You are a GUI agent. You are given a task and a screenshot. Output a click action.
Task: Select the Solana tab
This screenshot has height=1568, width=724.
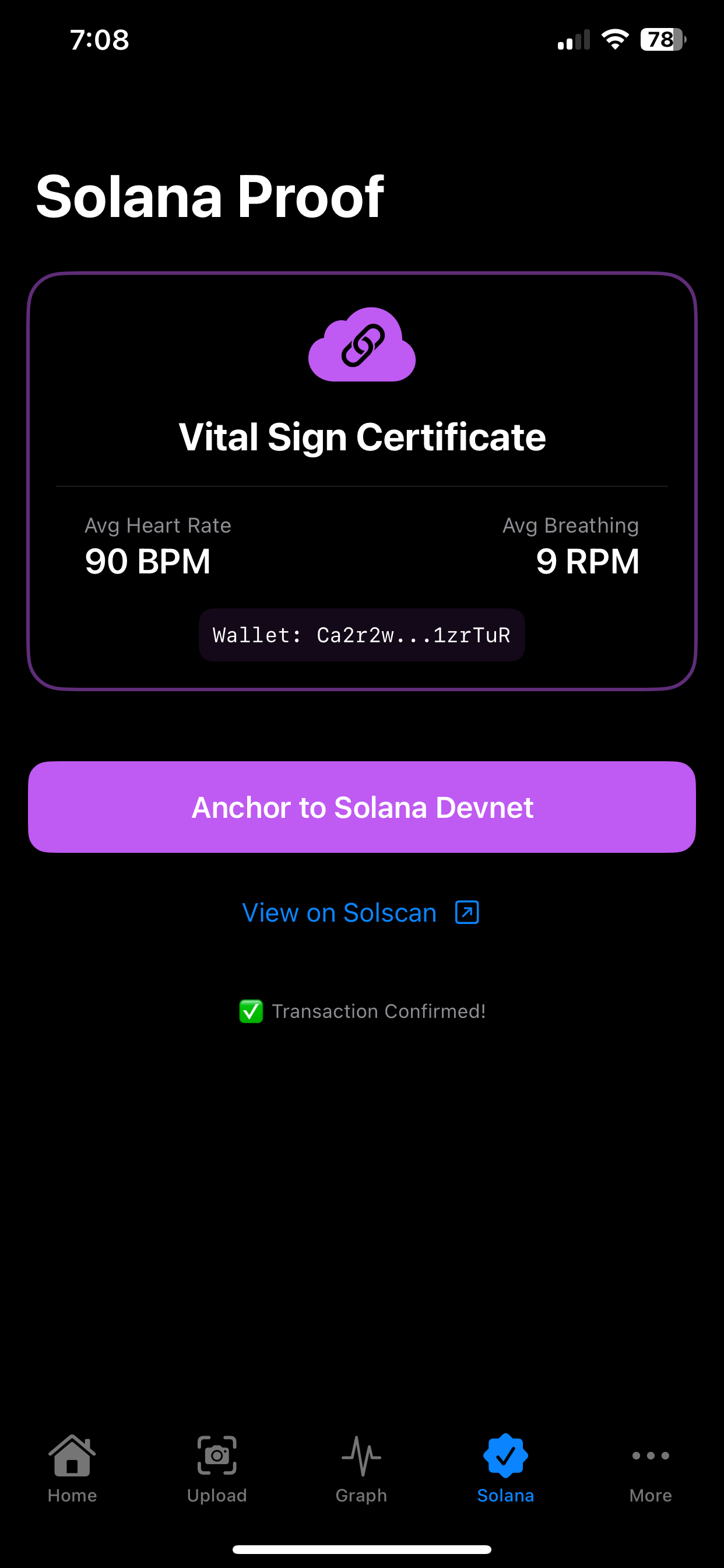(505, 1469)
